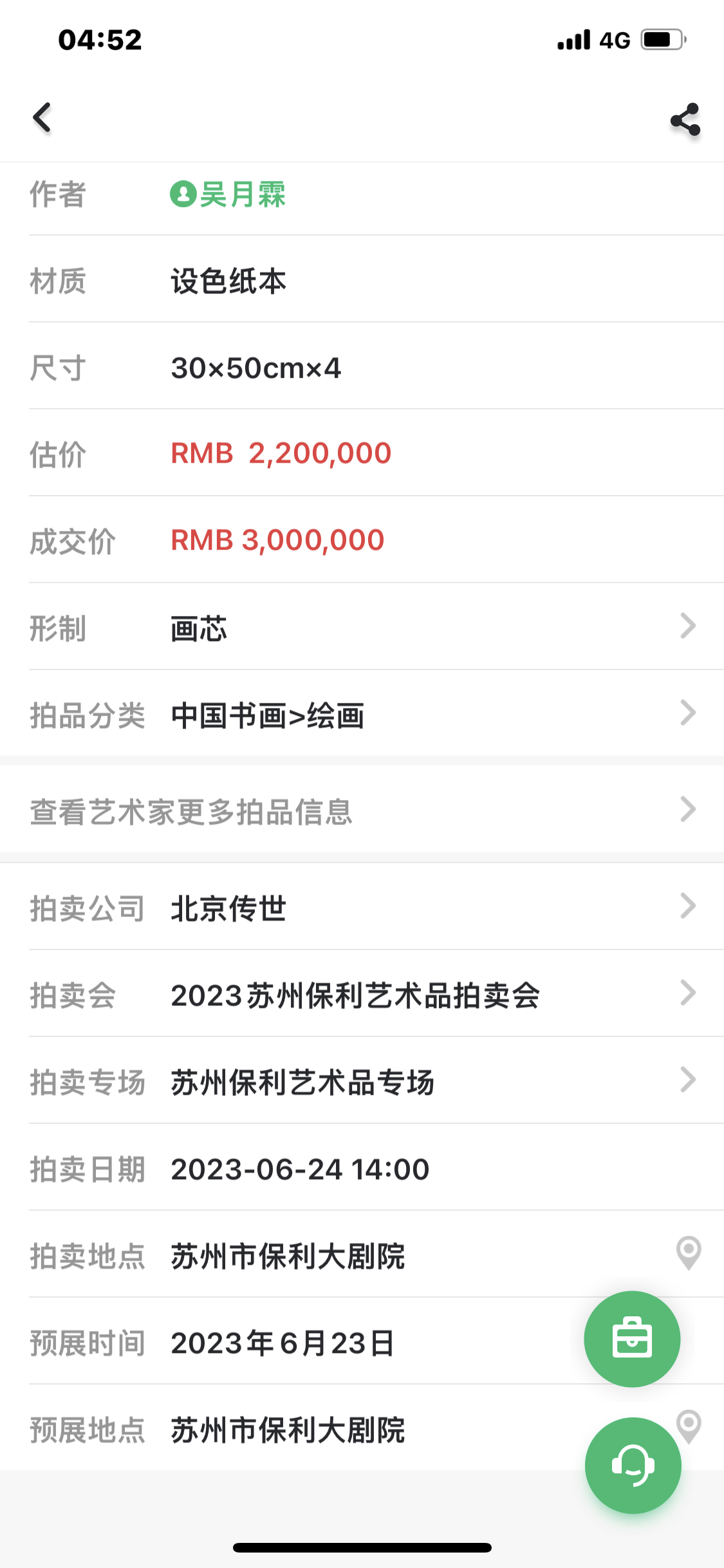Open auction company 北京传世

[362, 906]
